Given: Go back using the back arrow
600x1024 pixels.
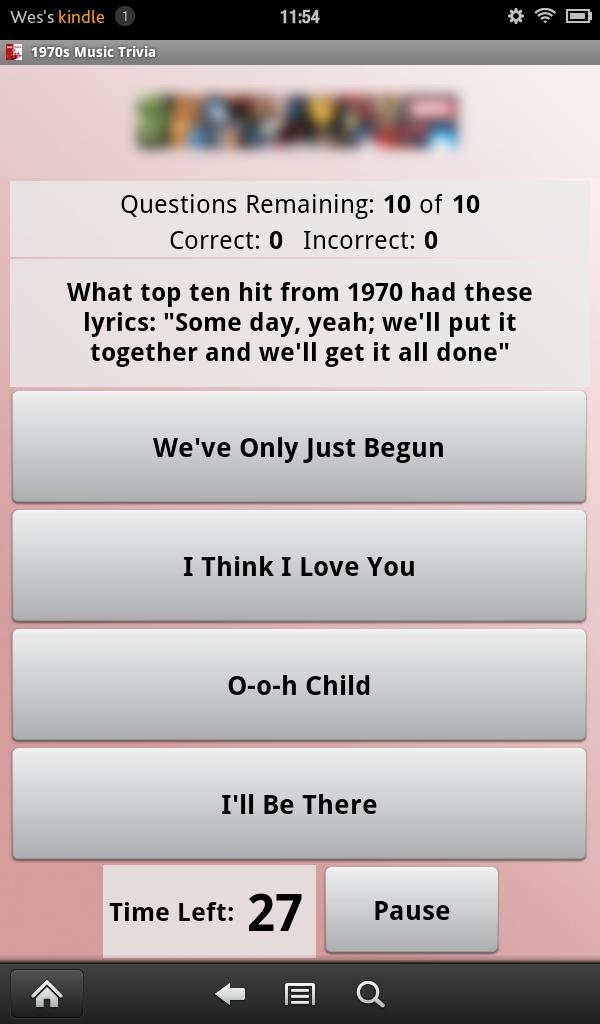Looking at the screenshot, I should point(231,993).
